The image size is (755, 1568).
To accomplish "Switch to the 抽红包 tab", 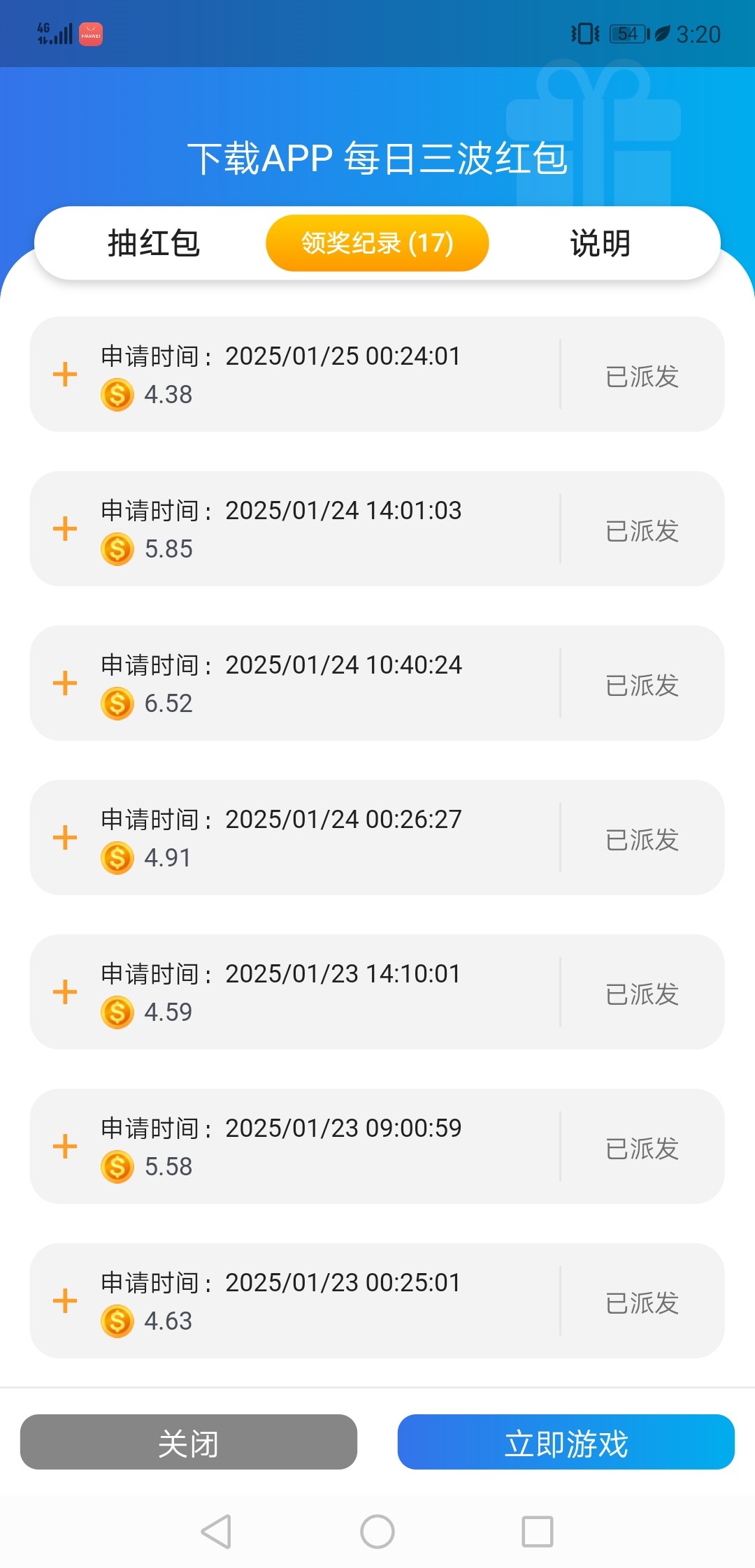I will (154, 243).
